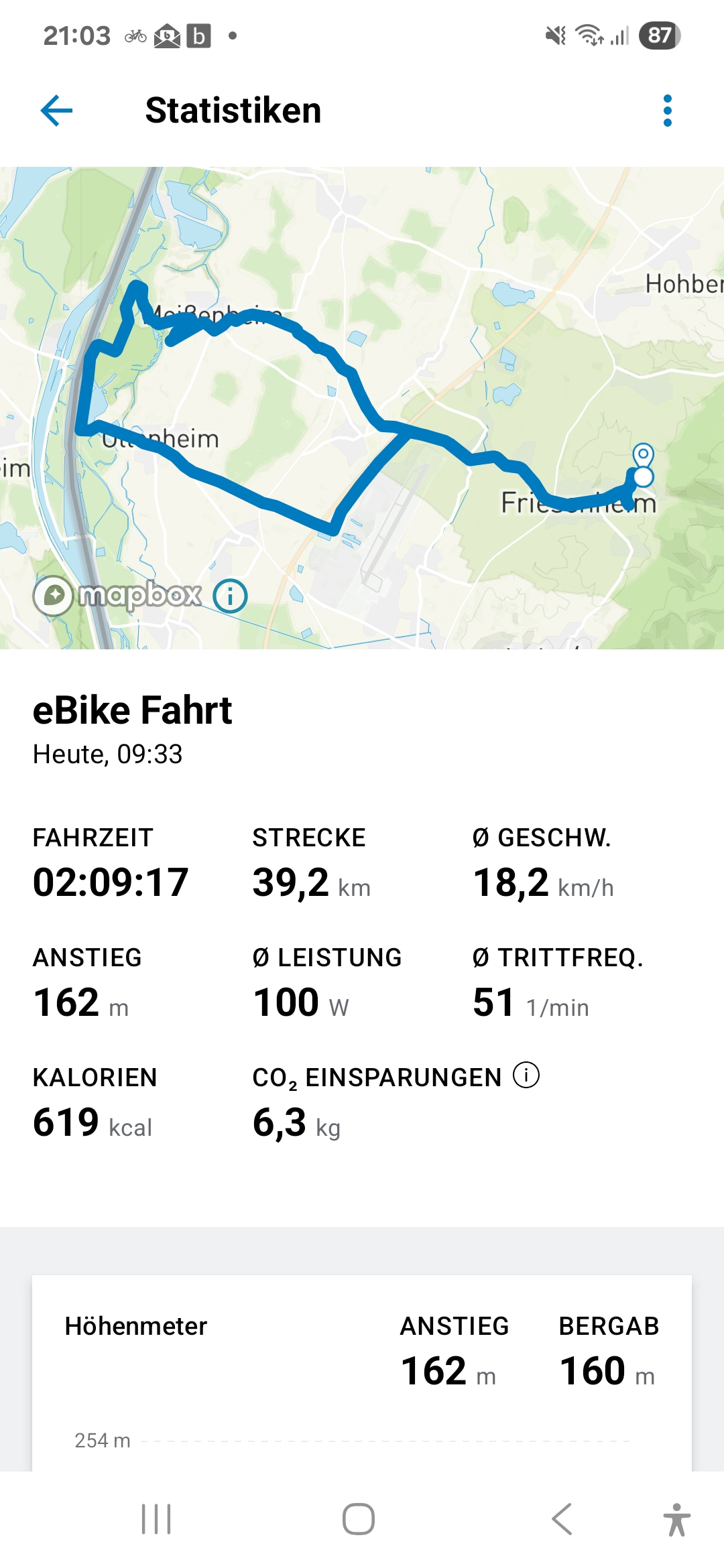The image size is (724, 1568).
Task: Open recent apps from navigation bar
Action: click(x=156, y=1519)
